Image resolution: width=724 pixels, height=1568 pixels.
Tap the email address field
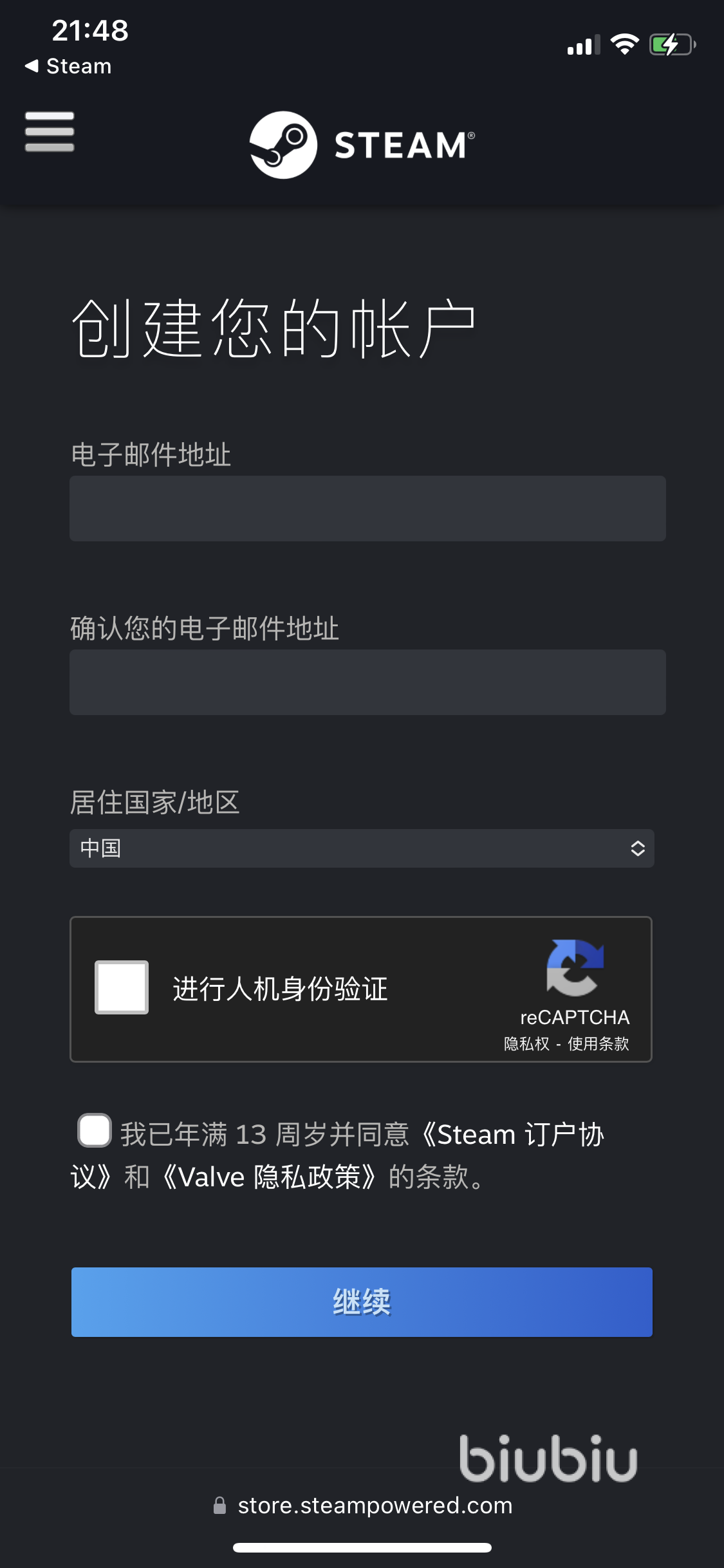(367, 509)
